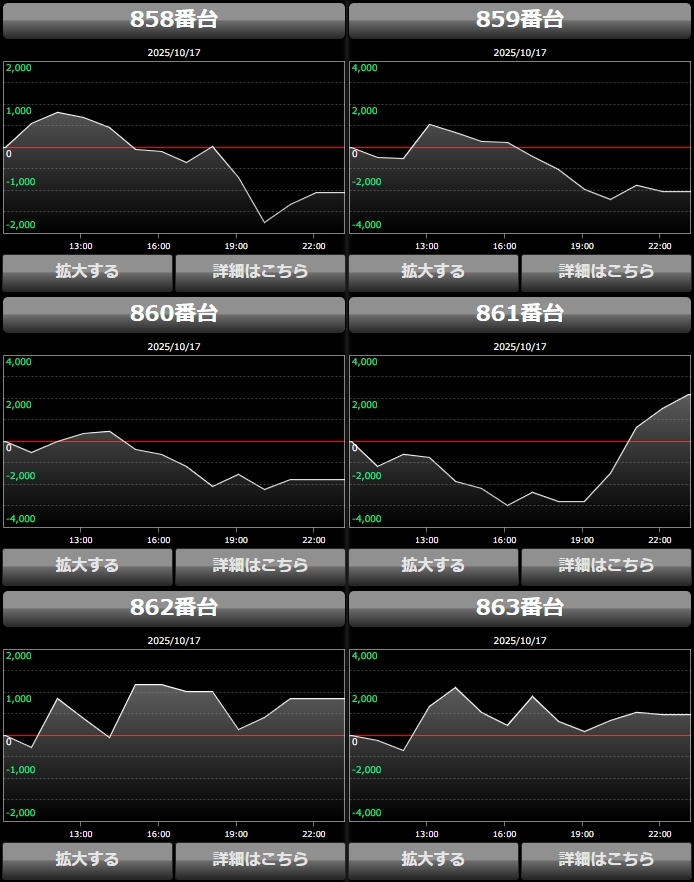Tap the 863番台 header bar
This screenshot has height=882, width=694.
tap(520, 608)
